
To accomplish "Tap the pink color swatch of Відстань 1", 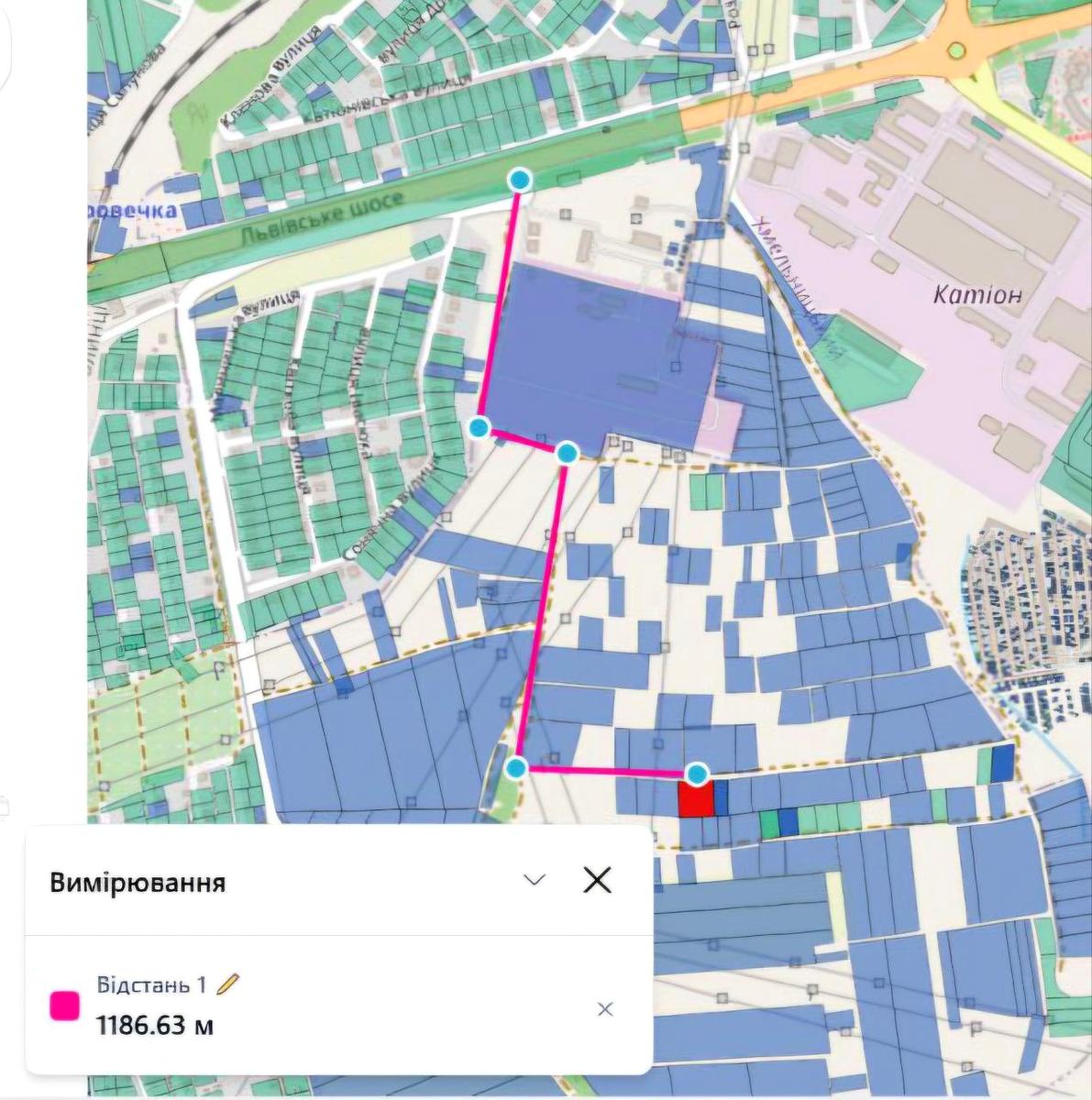I will point(64,1006).
